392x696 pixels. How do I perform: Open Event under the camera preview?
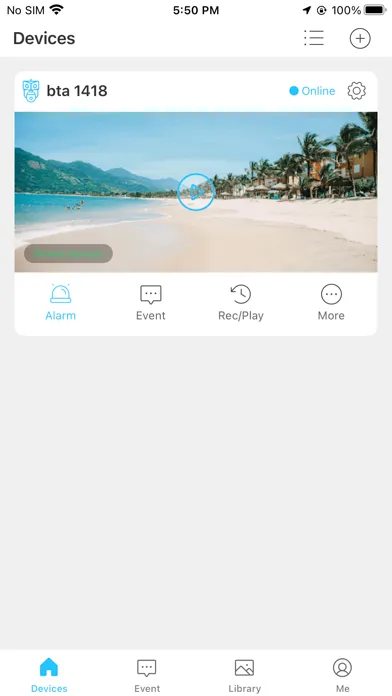[x=150, y=303]
